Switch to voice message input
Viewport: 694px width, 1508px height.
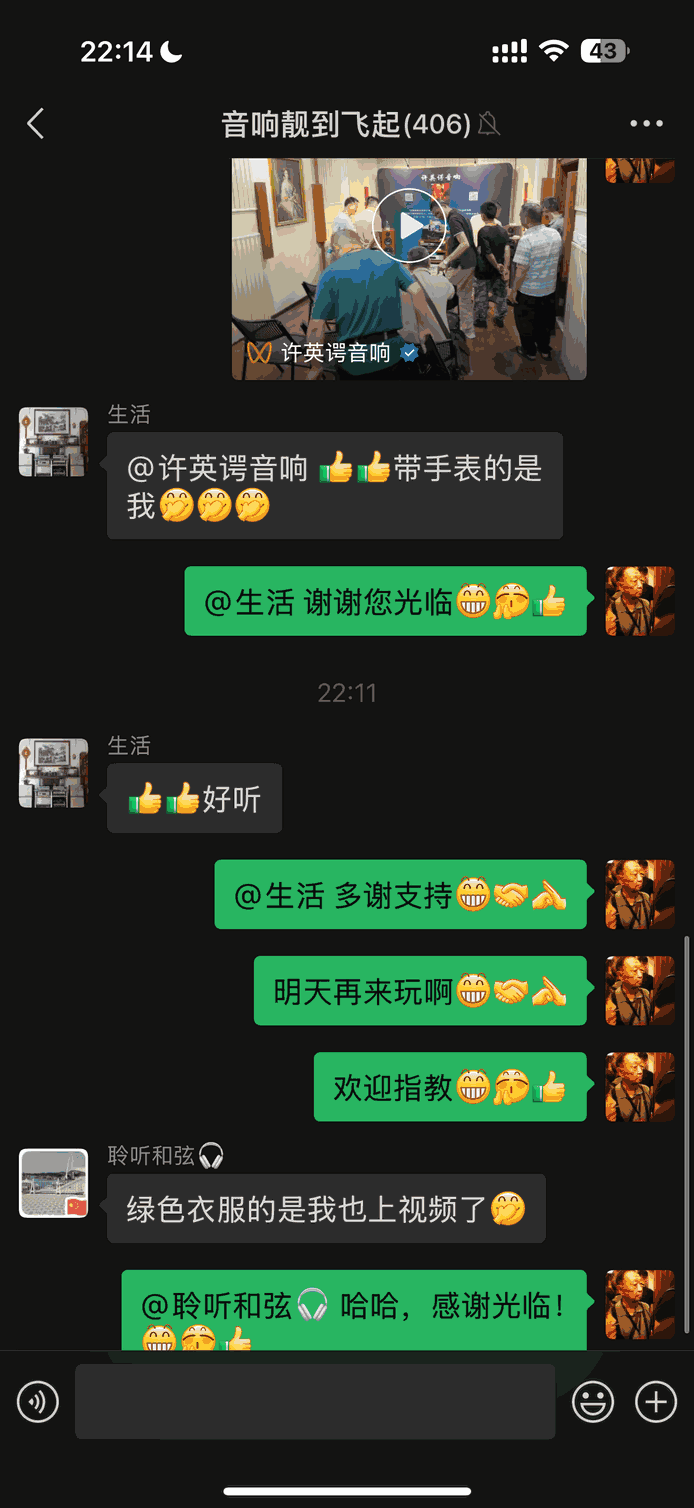tap(38, 1402)
